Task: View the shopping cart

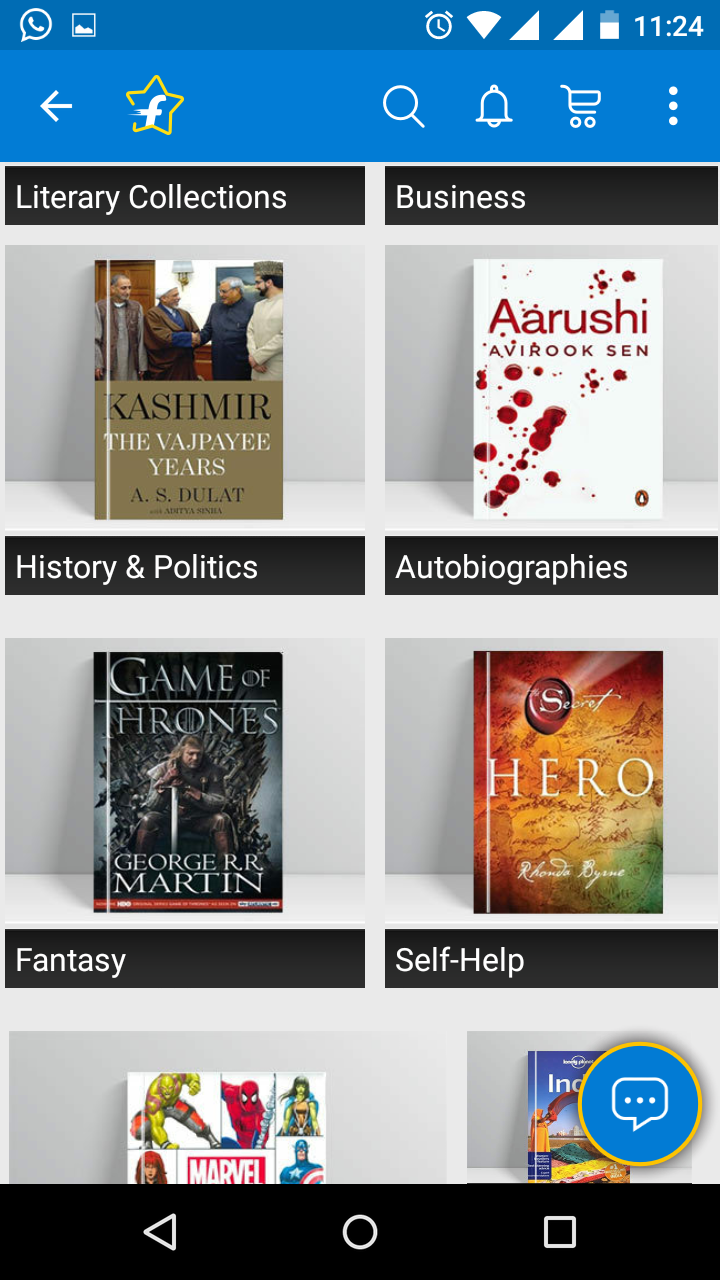Action: click(x=581, y=106)
